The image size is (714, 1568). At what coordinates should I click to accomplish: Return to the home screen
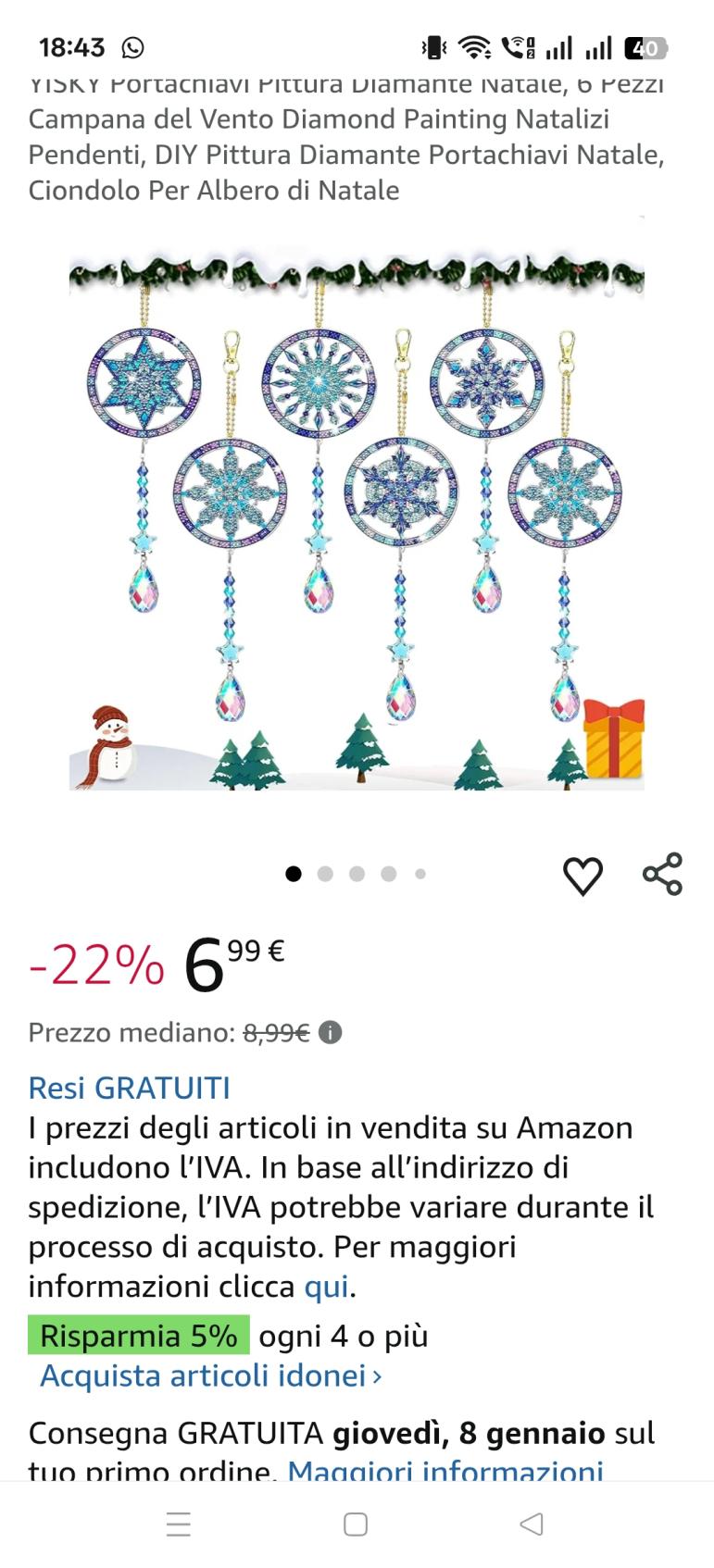tap(356, 1524)
